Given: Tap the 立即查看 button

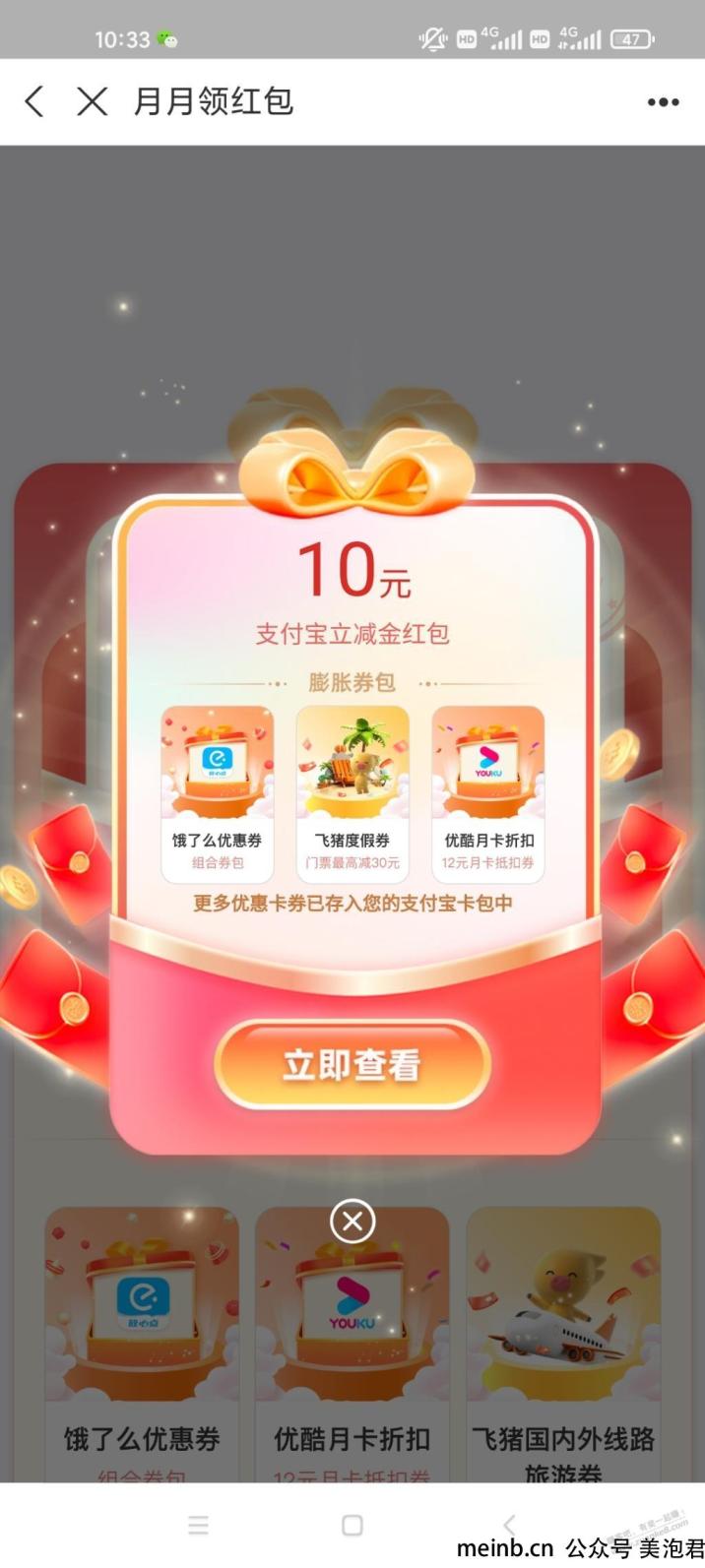Looking at the screenshot, I should point(352,1065).
